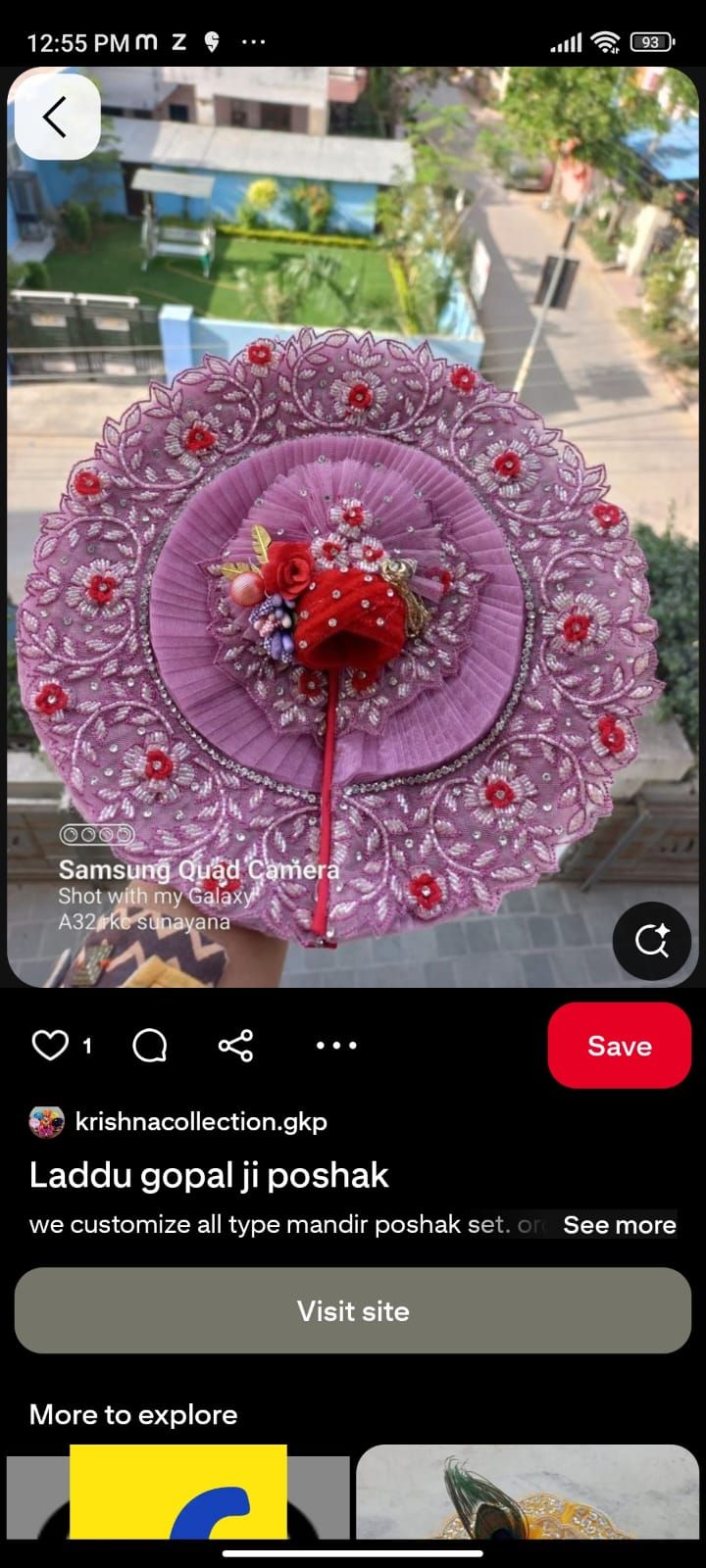
Task: Open the yellow and blue logo pin
Action: (x=177, y=1494)
